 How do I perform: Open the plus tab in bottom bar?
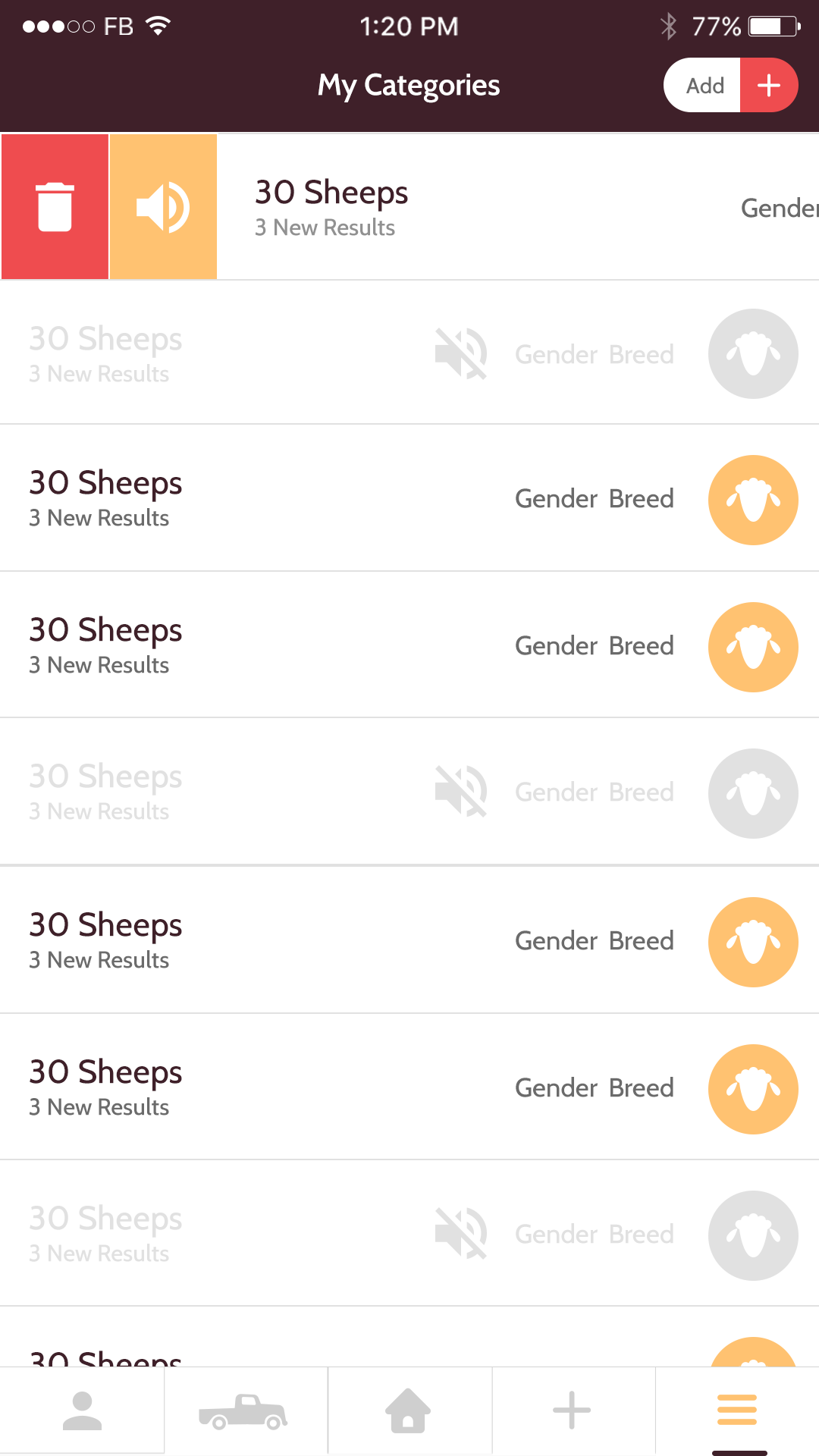[x=572, y=1410]
